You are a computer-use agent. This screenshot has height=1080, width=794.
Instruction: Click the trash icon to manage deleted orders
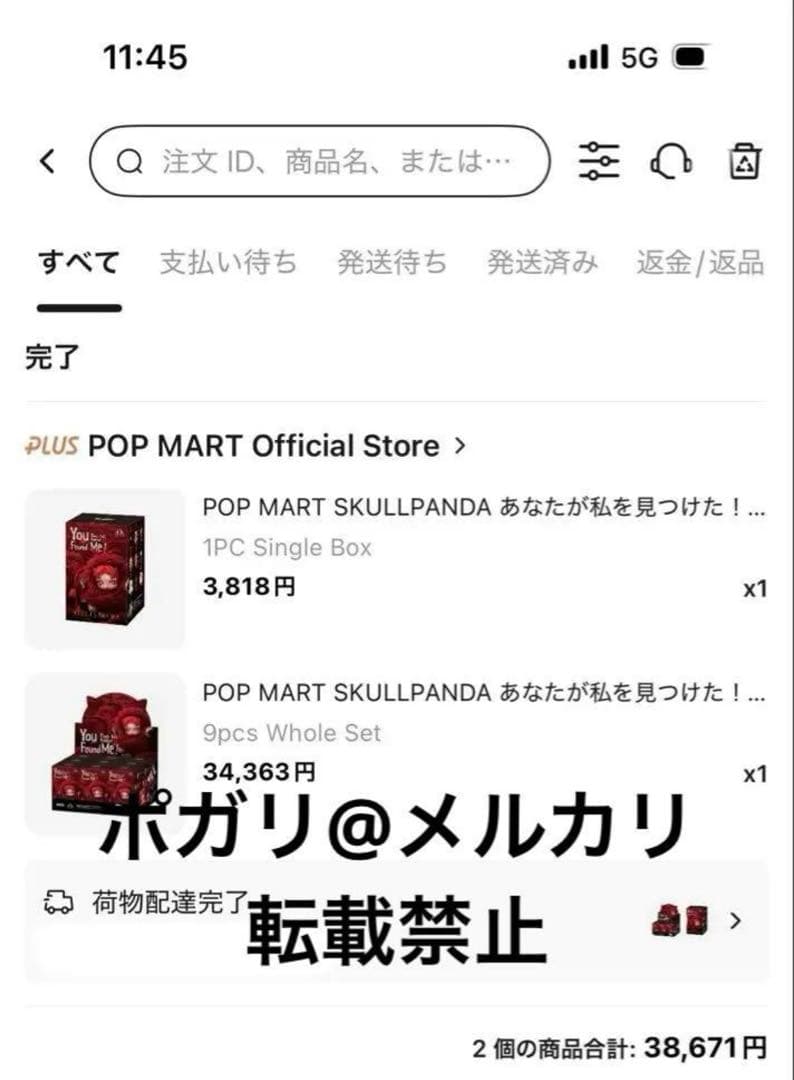[x=744, y=162]
